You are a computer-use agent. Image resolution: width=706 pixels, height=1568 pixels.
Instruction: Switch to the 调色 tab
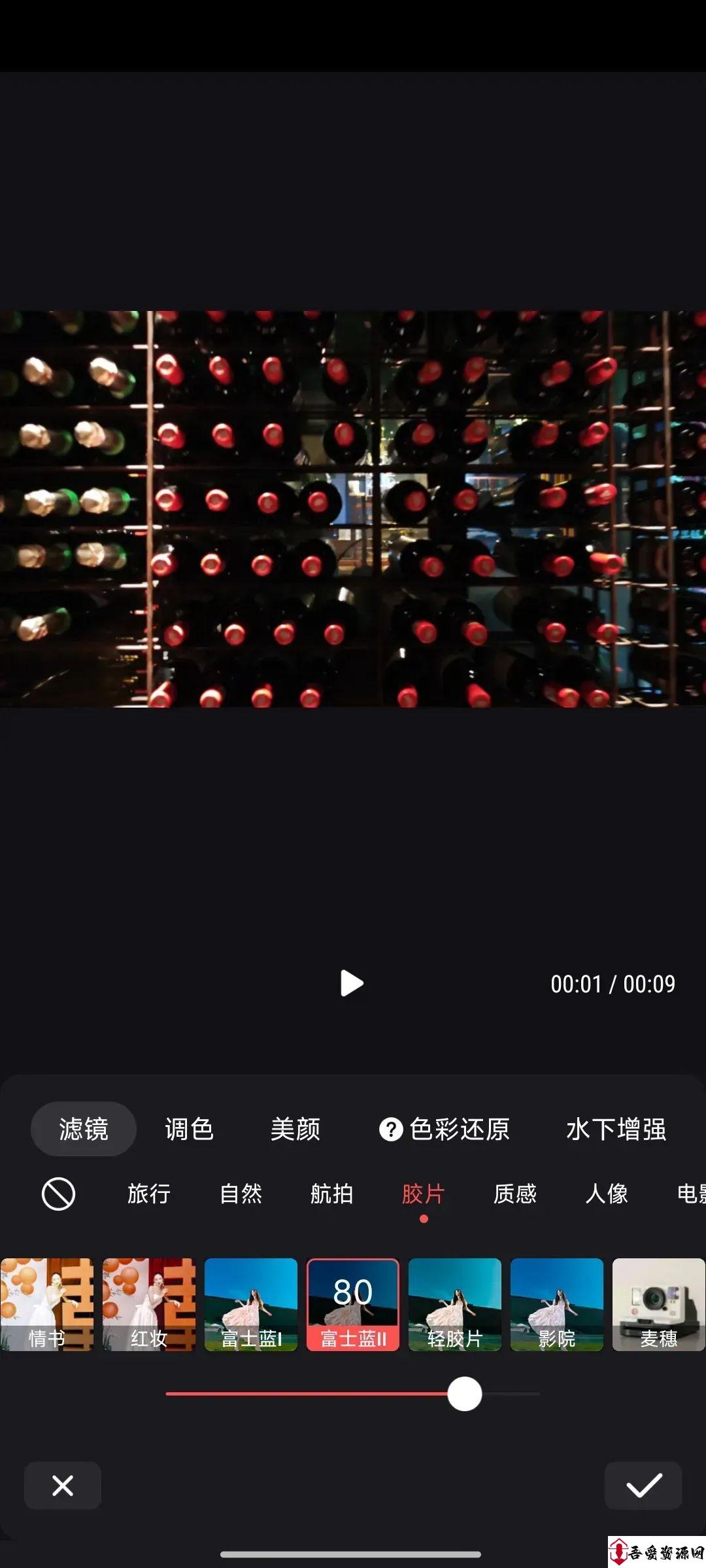tap(189, 1129)
